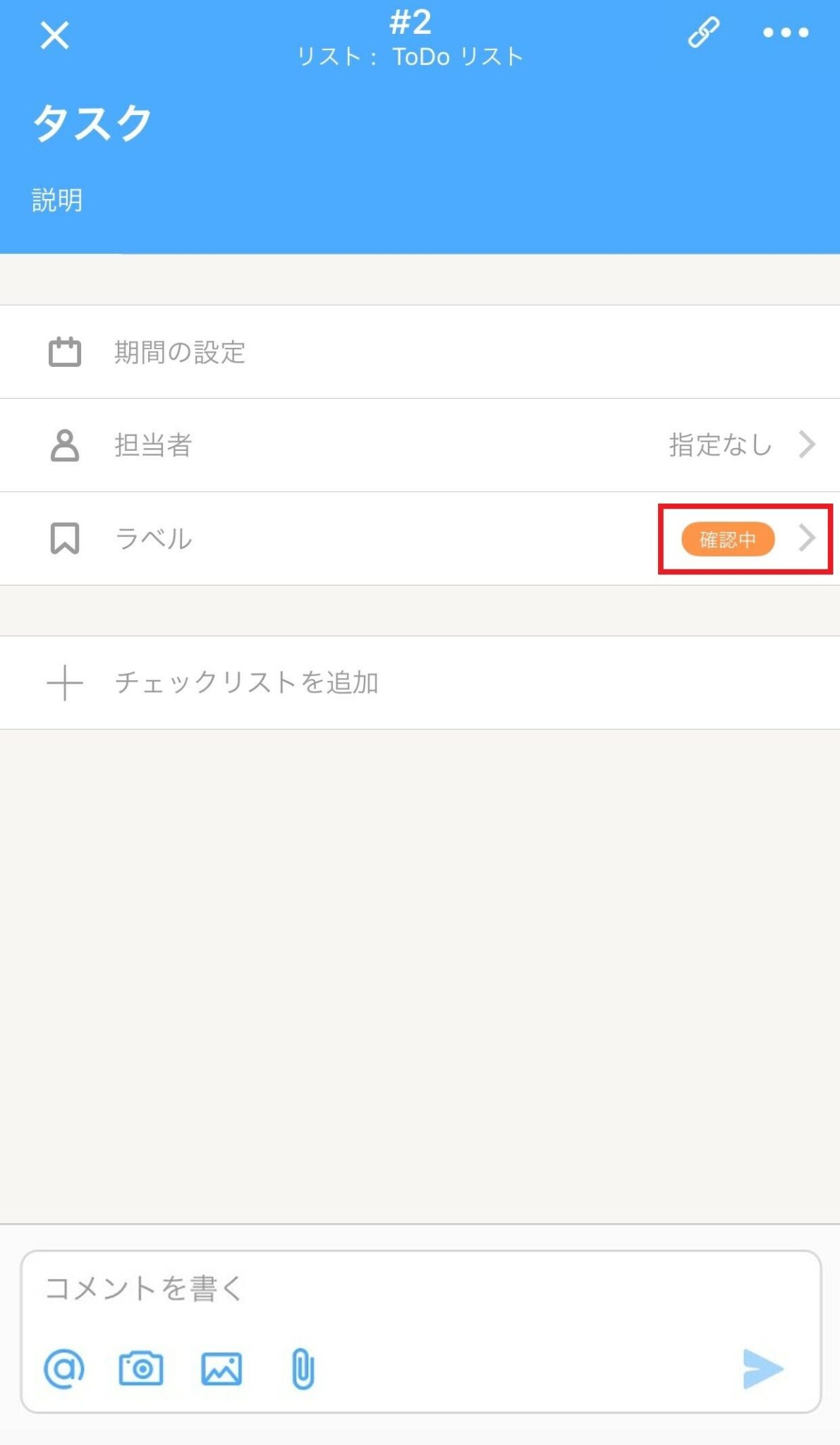840x1445 pixels.
Task: Tap チェックリストを追加 to add a checklist
Action: coord(246,682)
